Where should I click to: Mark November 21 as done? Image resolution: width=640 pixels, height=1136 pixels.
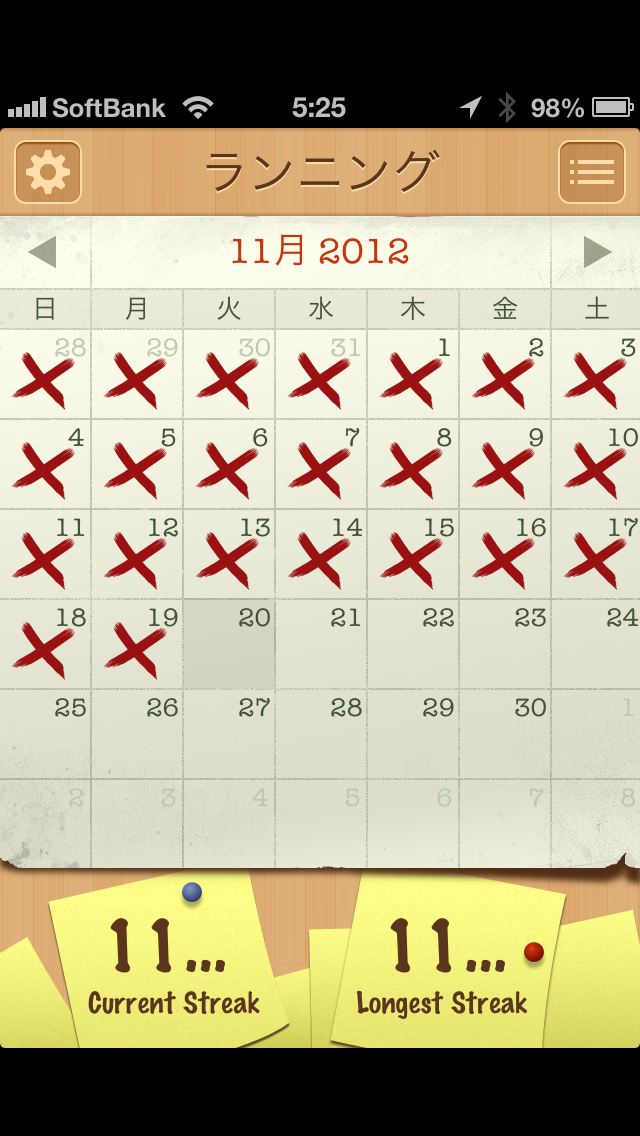(321, 645)
